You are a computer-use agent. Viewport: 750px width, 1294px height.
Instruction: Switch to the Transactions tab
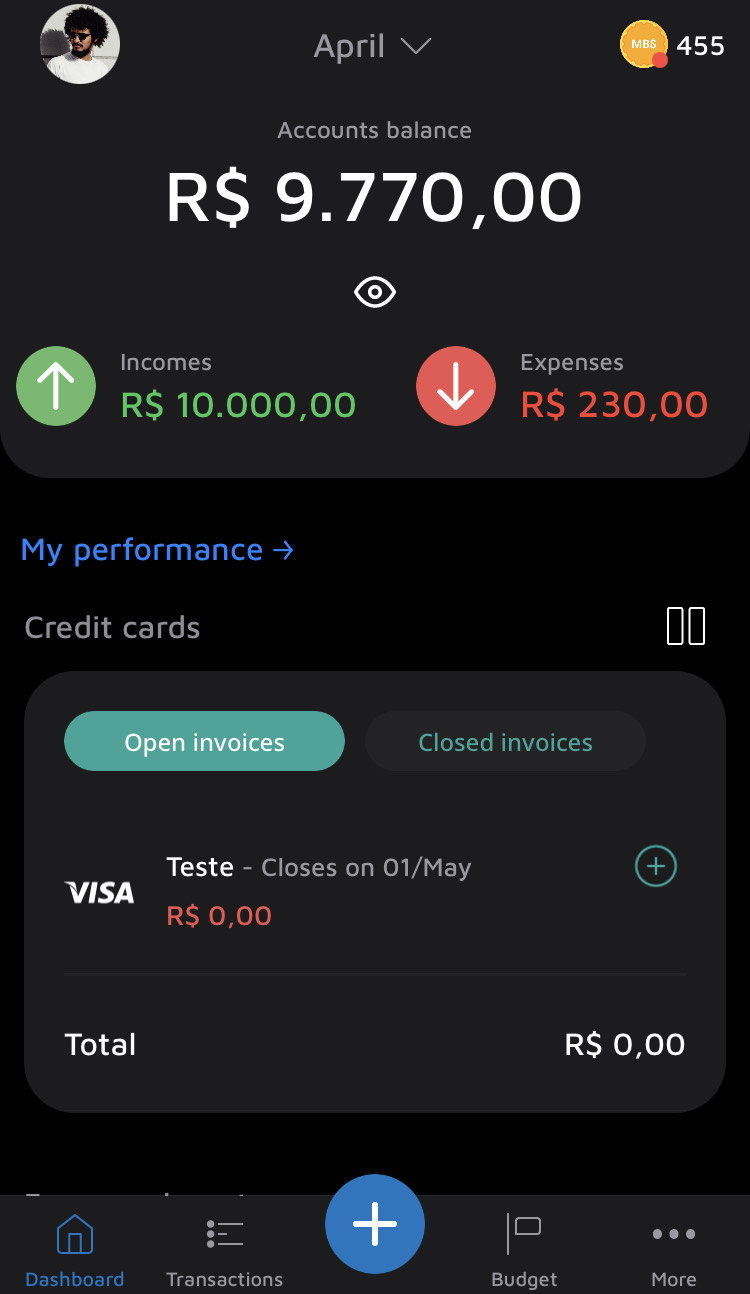point(224,1250)
